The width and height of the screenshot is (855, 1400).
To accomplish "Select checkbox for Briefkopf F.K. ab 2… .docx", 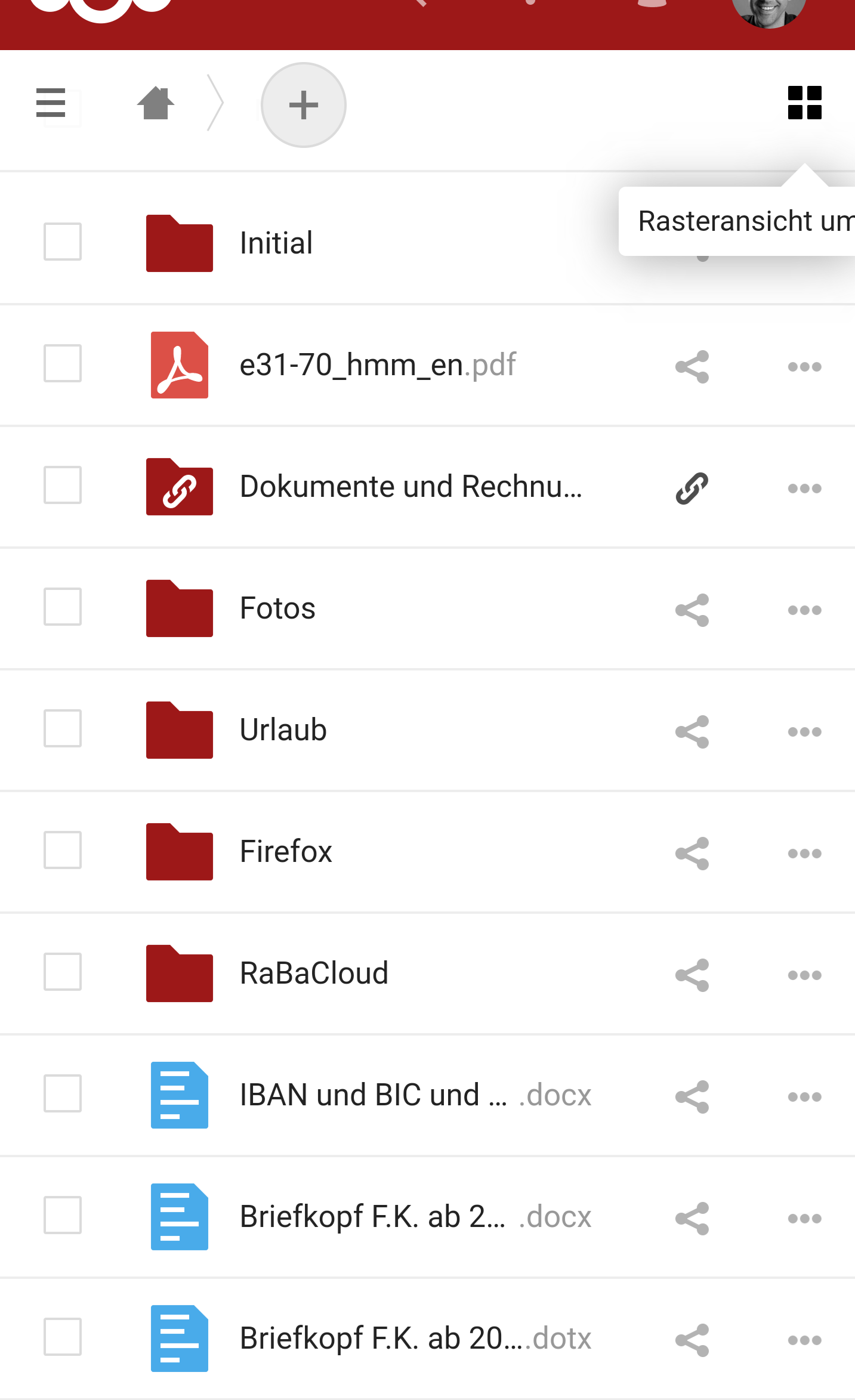I will pos(63,1215).
